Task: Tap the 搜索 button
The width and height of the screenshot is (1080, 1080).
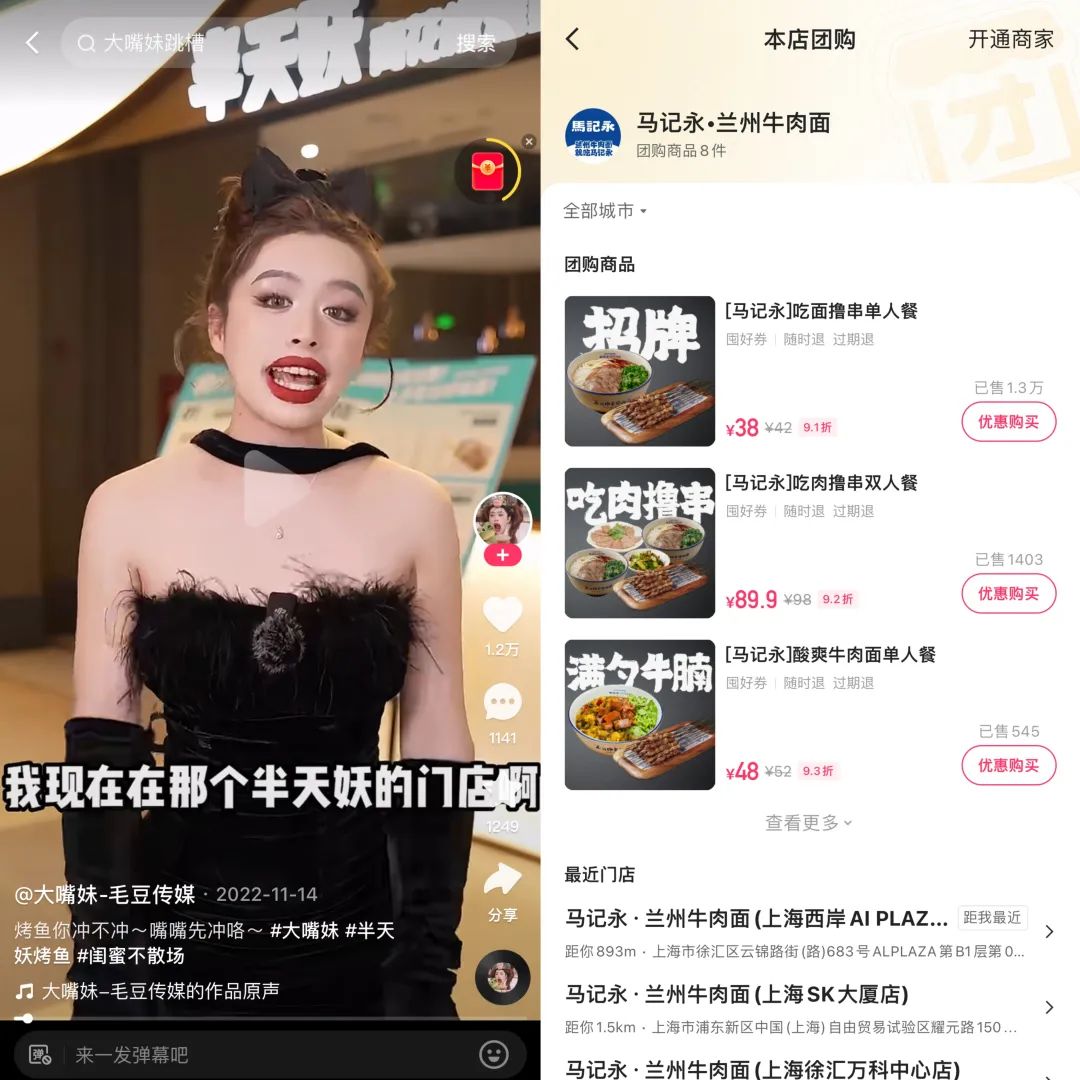Action: 476,43
